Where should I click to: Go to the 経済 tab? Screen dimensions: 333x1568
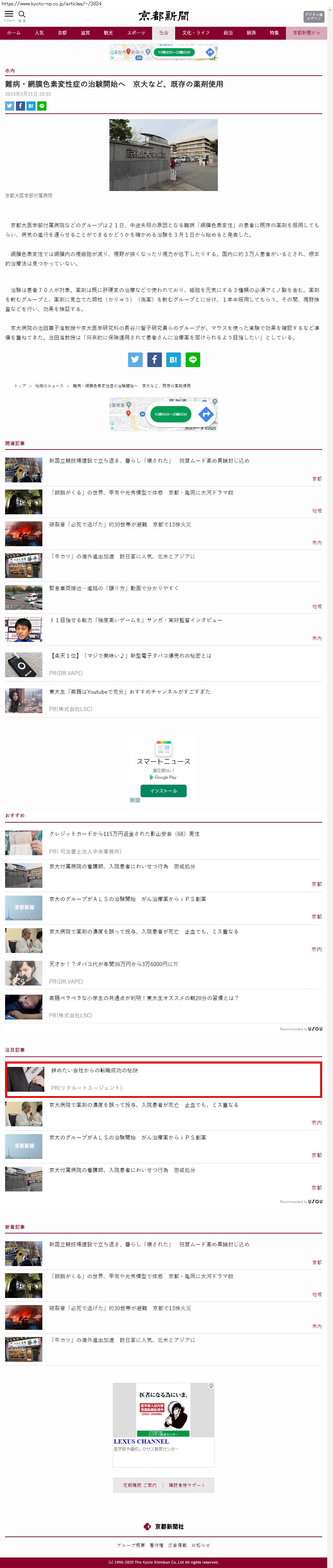[251, 33]
